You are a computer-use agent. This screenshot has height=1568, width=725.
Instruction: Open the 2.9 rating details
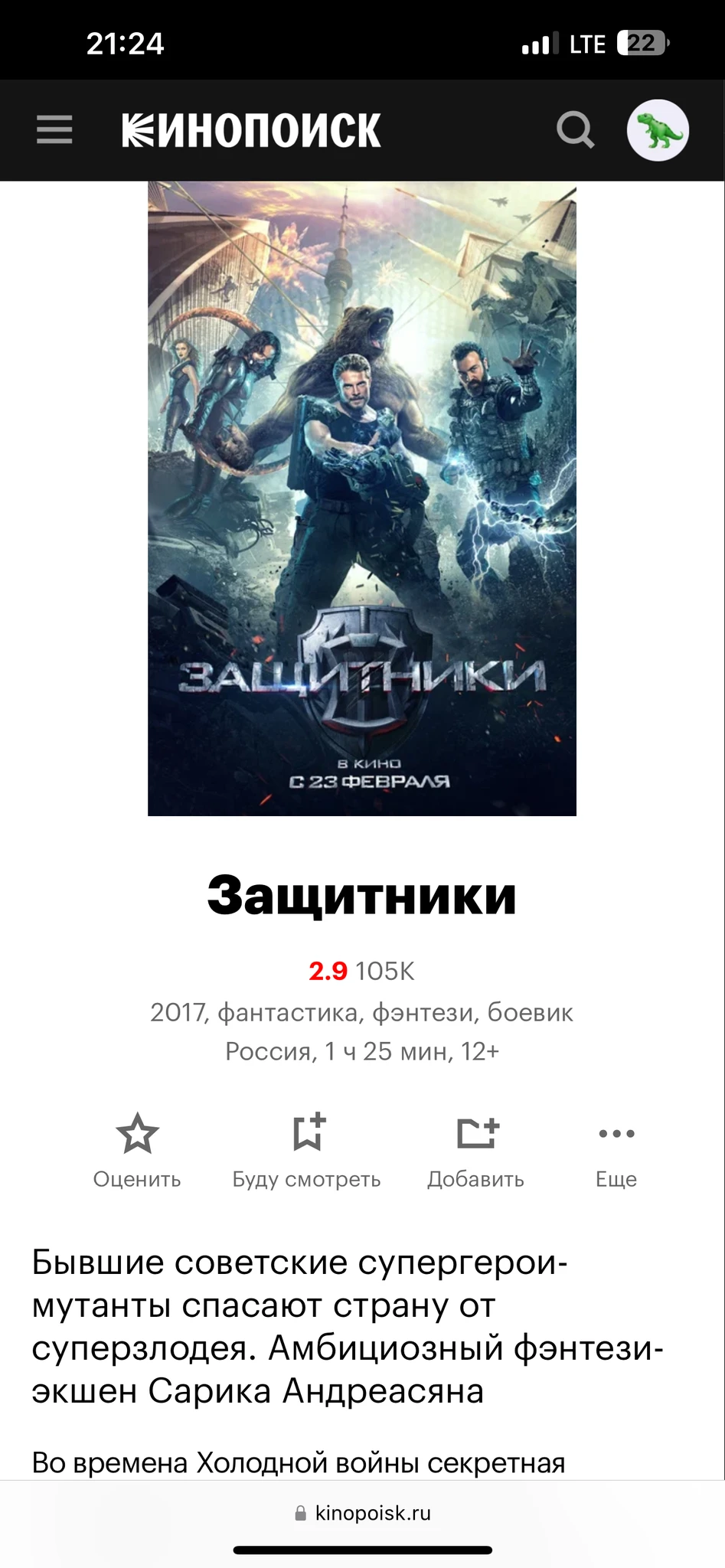pos(328,971)
